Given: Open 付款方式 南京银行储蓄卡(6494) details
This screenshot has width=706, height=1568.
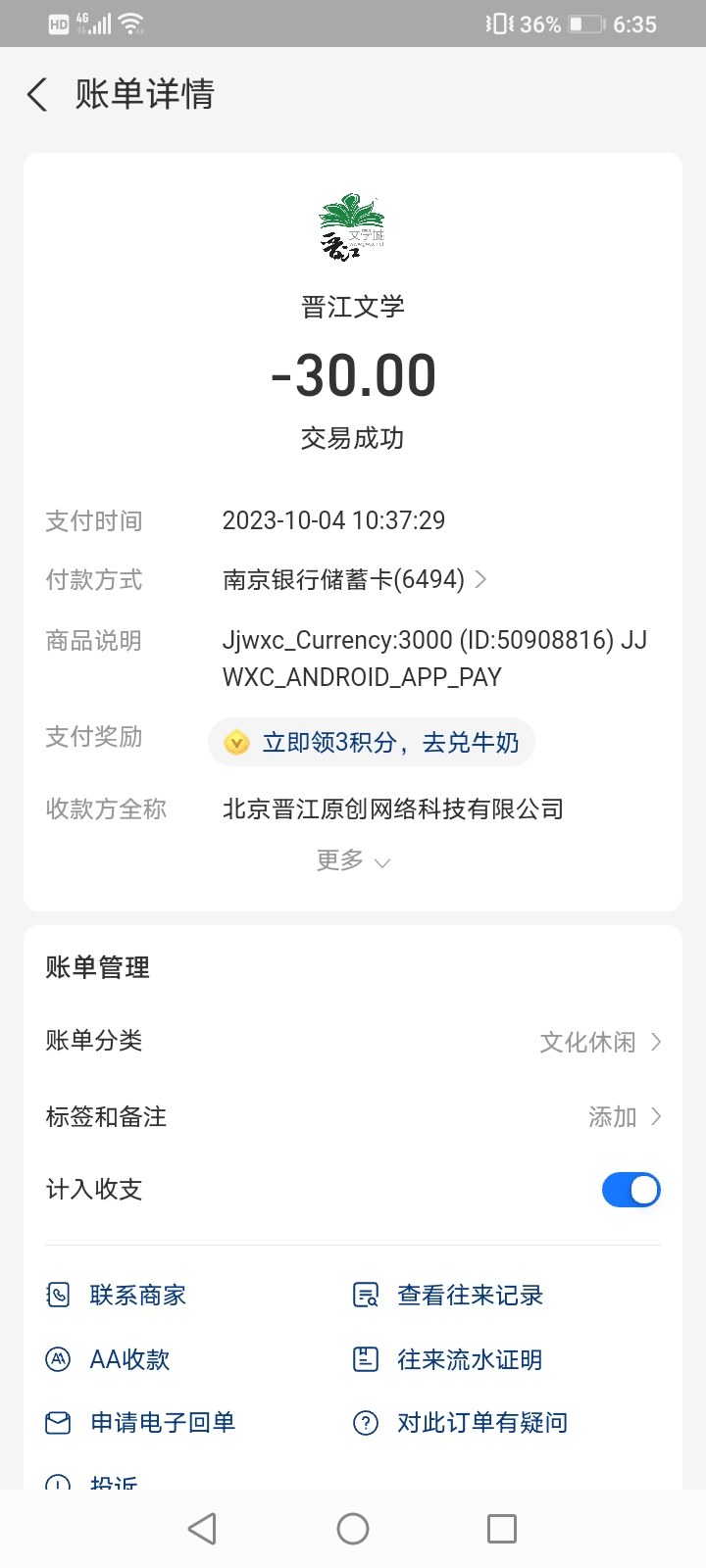Looking at the screenshot, I should coord(354,579).
